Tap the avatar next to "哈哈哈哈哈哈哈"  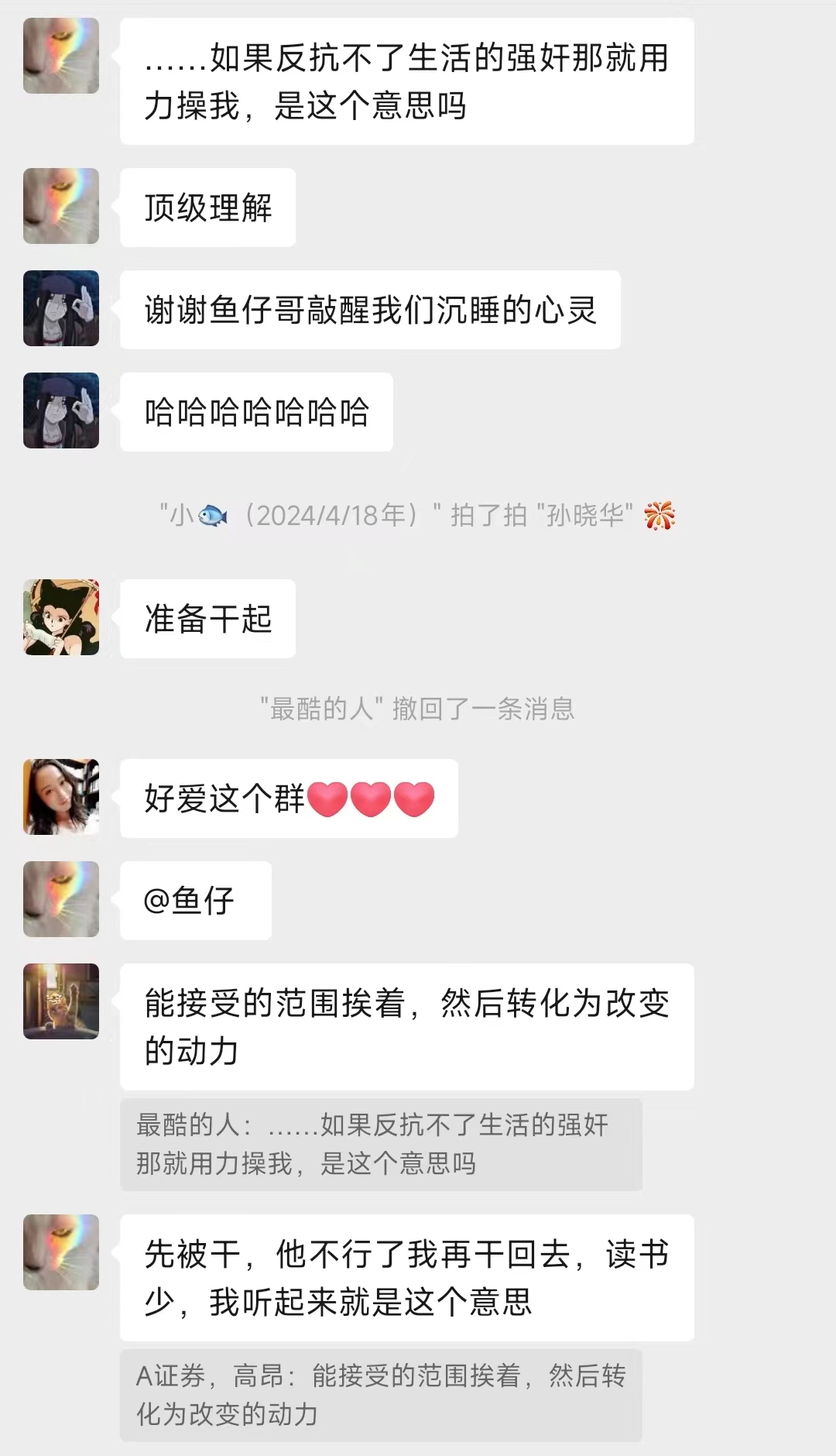click(x=61, y=410)
